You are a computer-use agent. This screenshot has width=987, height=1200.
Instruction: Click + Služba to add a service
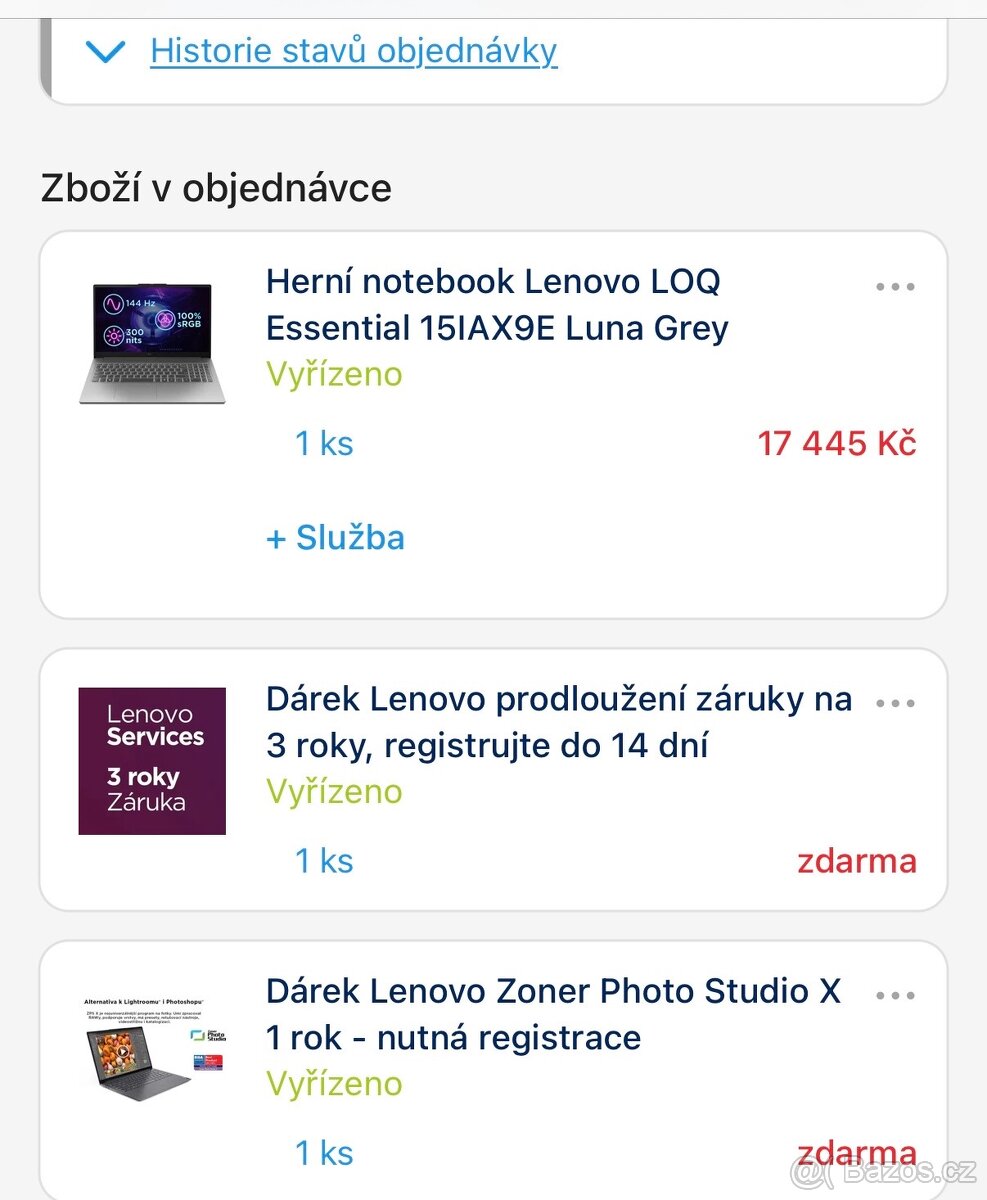click(335, 537)
